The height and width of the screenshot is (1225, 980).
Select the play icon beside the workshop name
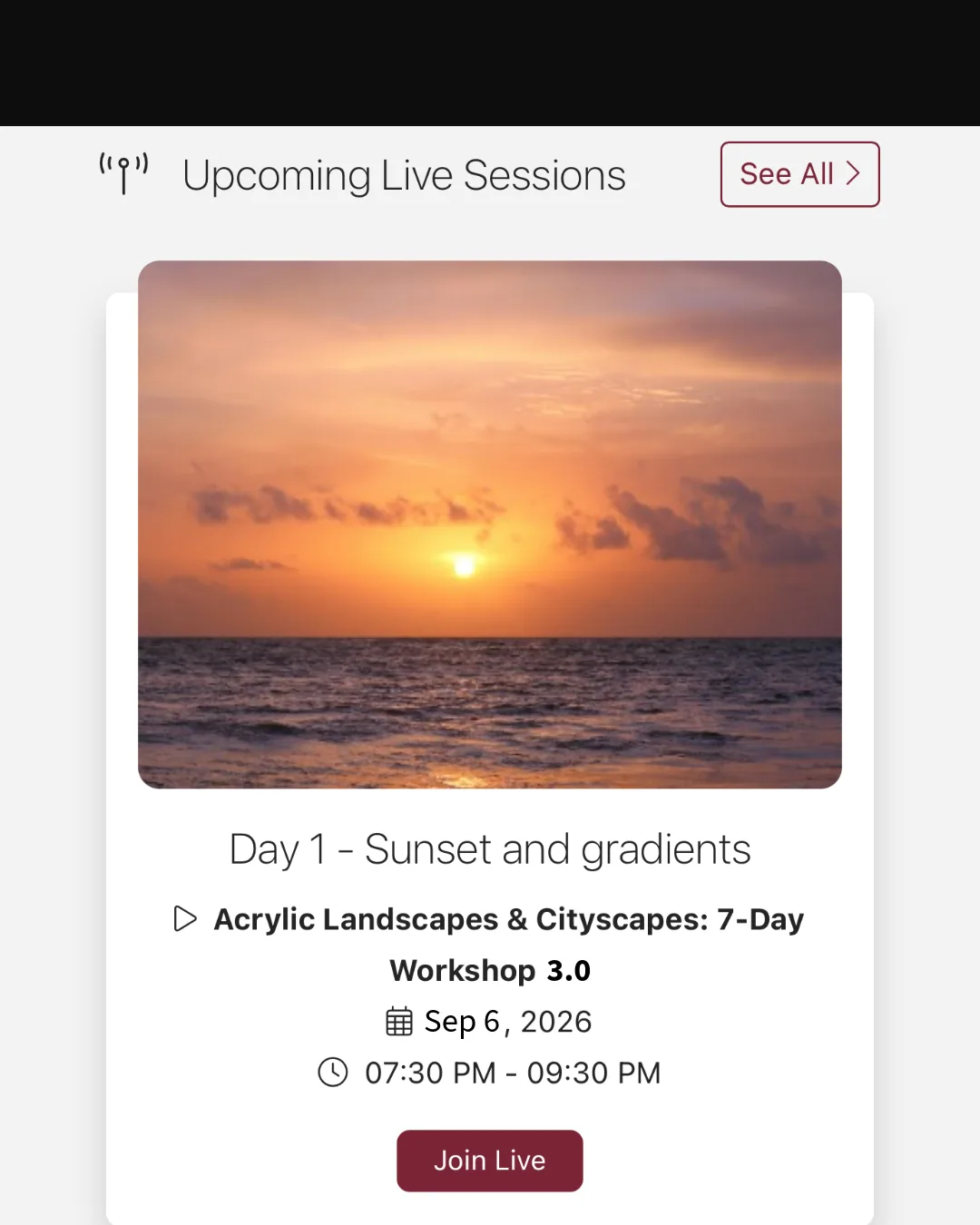pos(185,919)
